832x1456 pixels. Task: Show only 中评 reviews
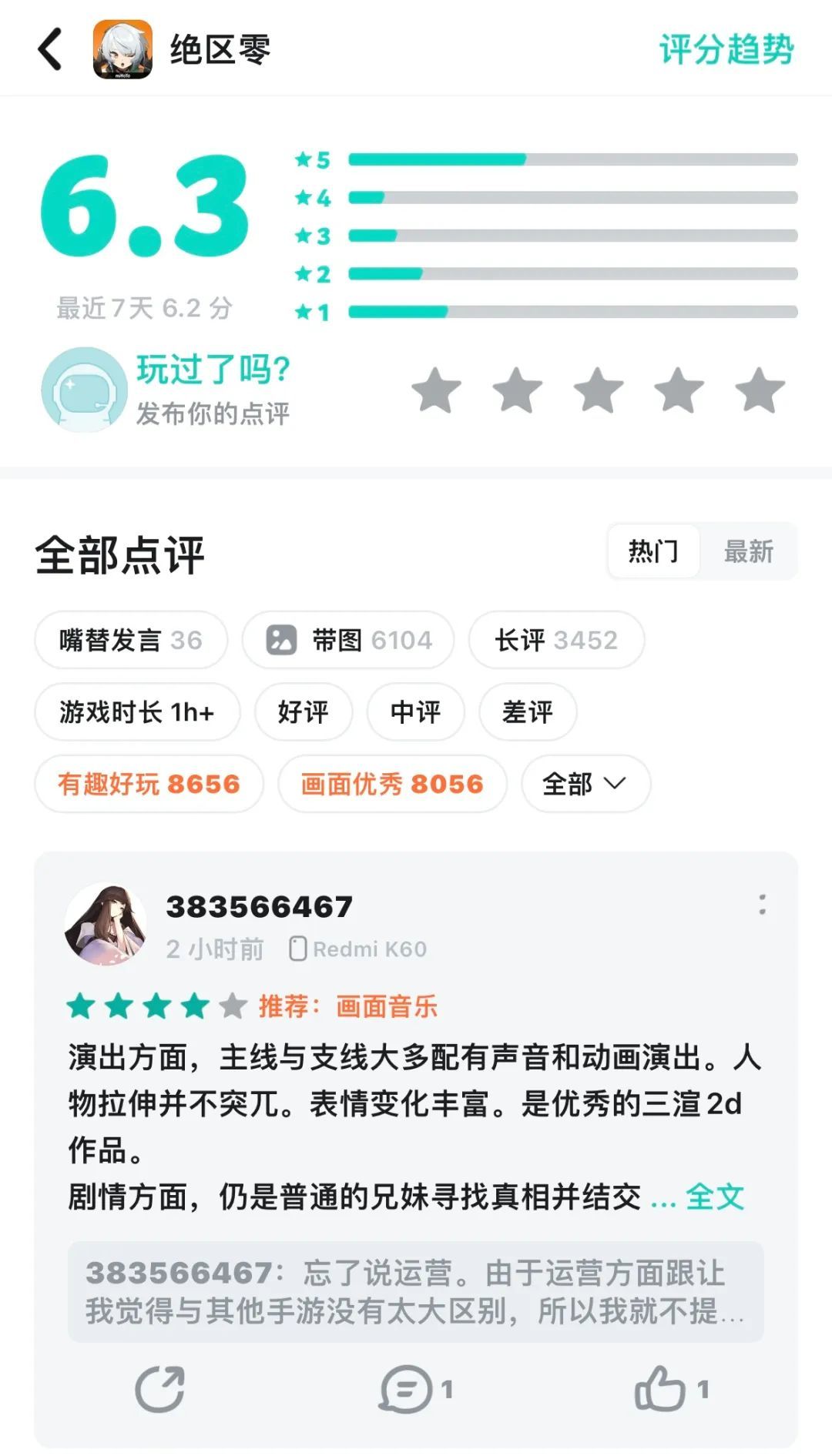(416, 712)
